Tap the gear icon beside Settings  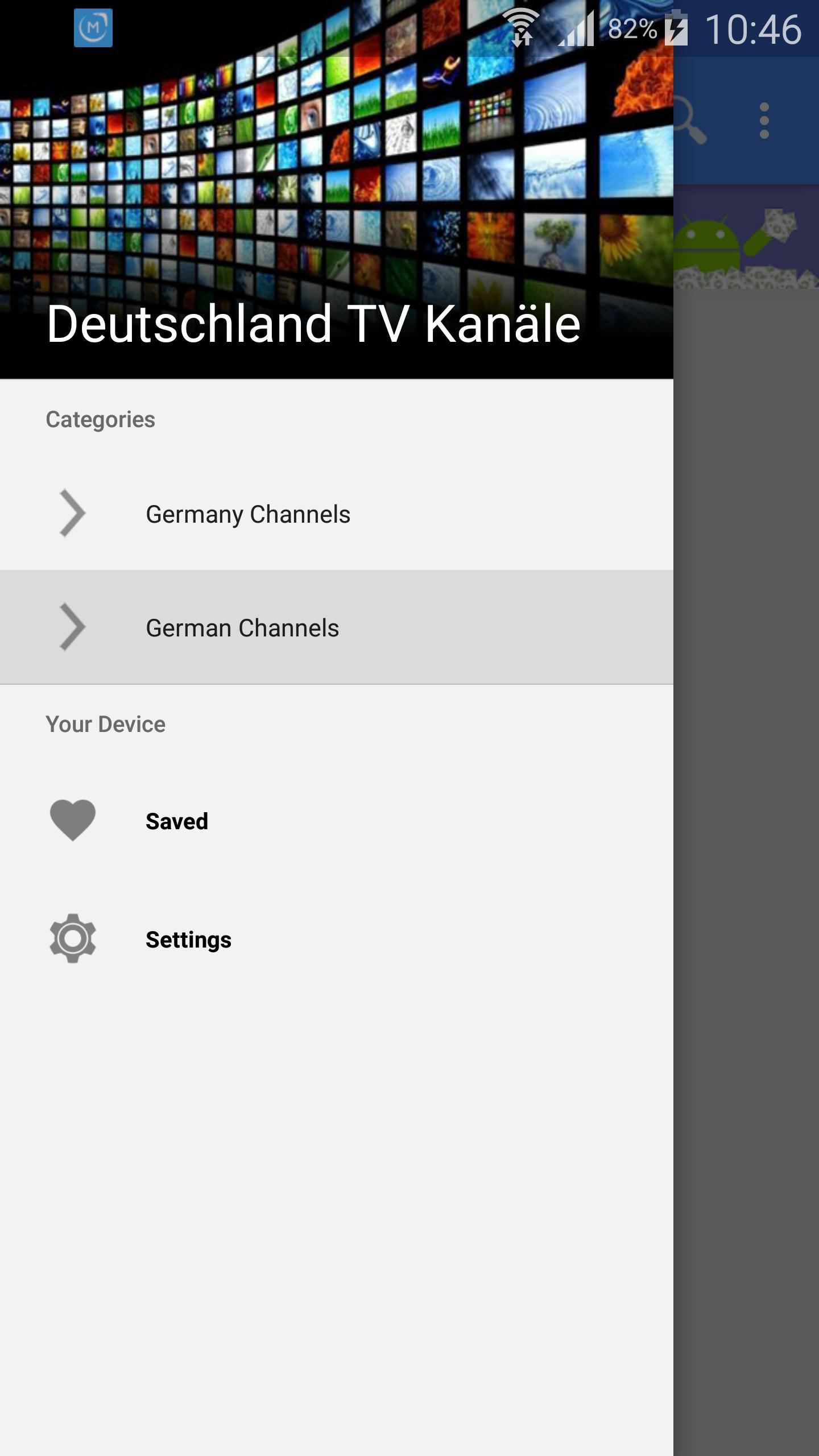[74, 938]
